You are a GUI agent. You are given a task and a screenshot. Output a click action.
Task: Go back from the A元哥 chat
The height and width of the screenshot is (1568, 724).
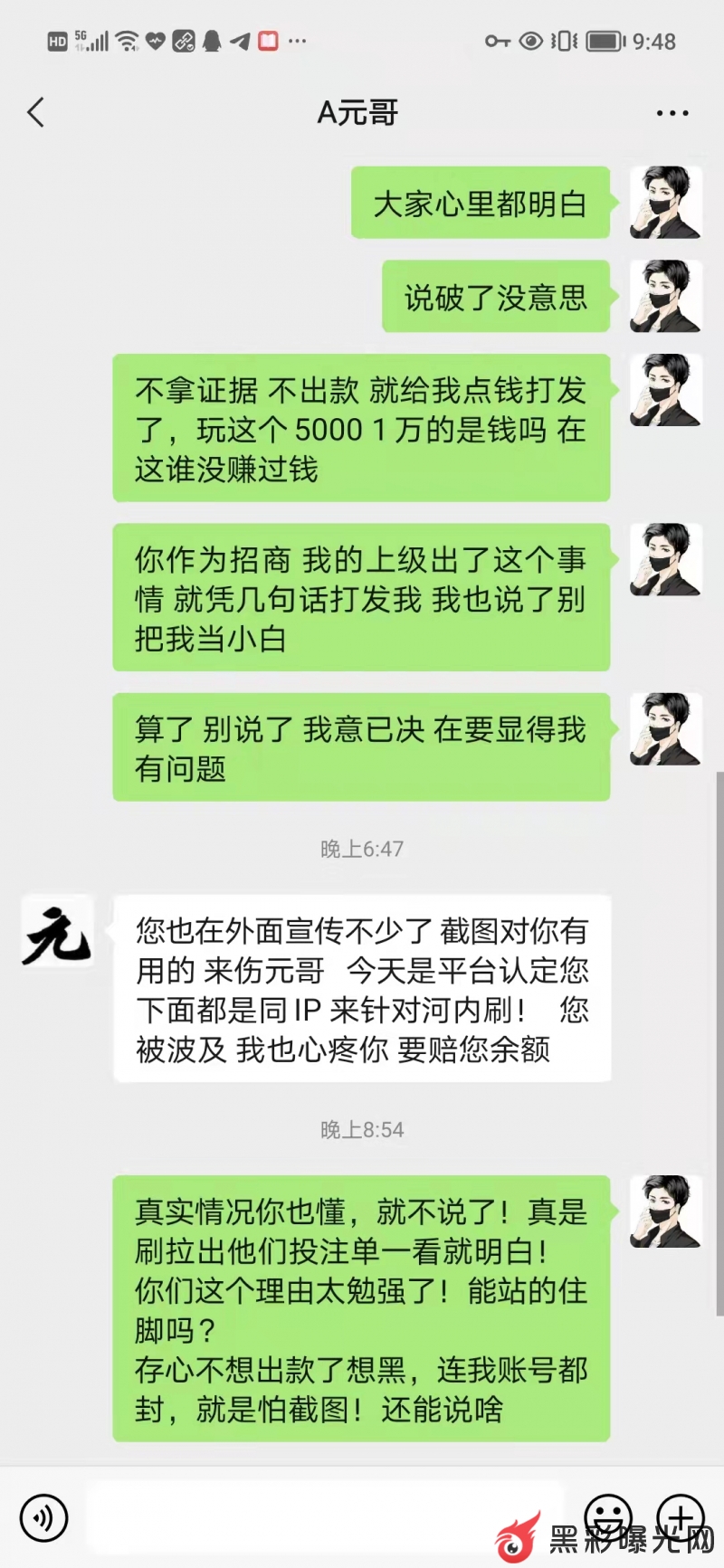(x=36, y=113)
